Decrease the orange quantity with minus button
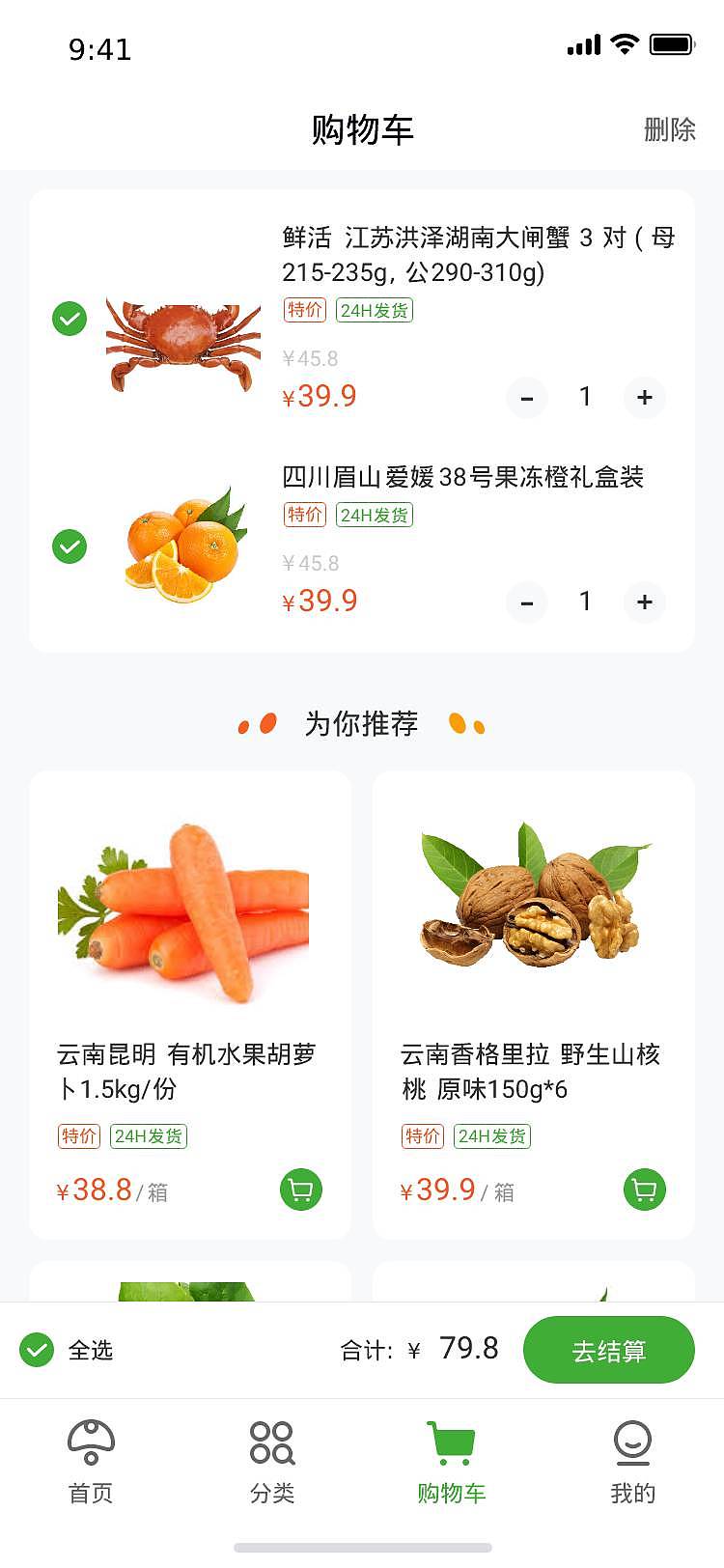724x1568 pixels. 527,602
